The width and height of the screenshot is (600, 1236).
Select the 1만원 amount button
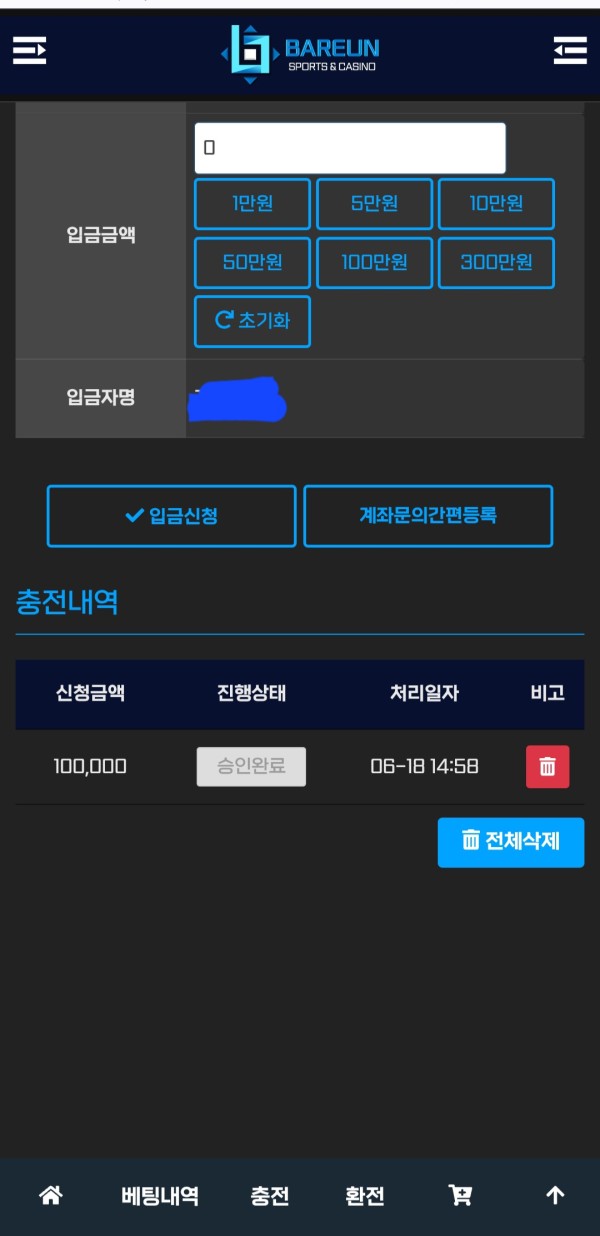[252, 204]
